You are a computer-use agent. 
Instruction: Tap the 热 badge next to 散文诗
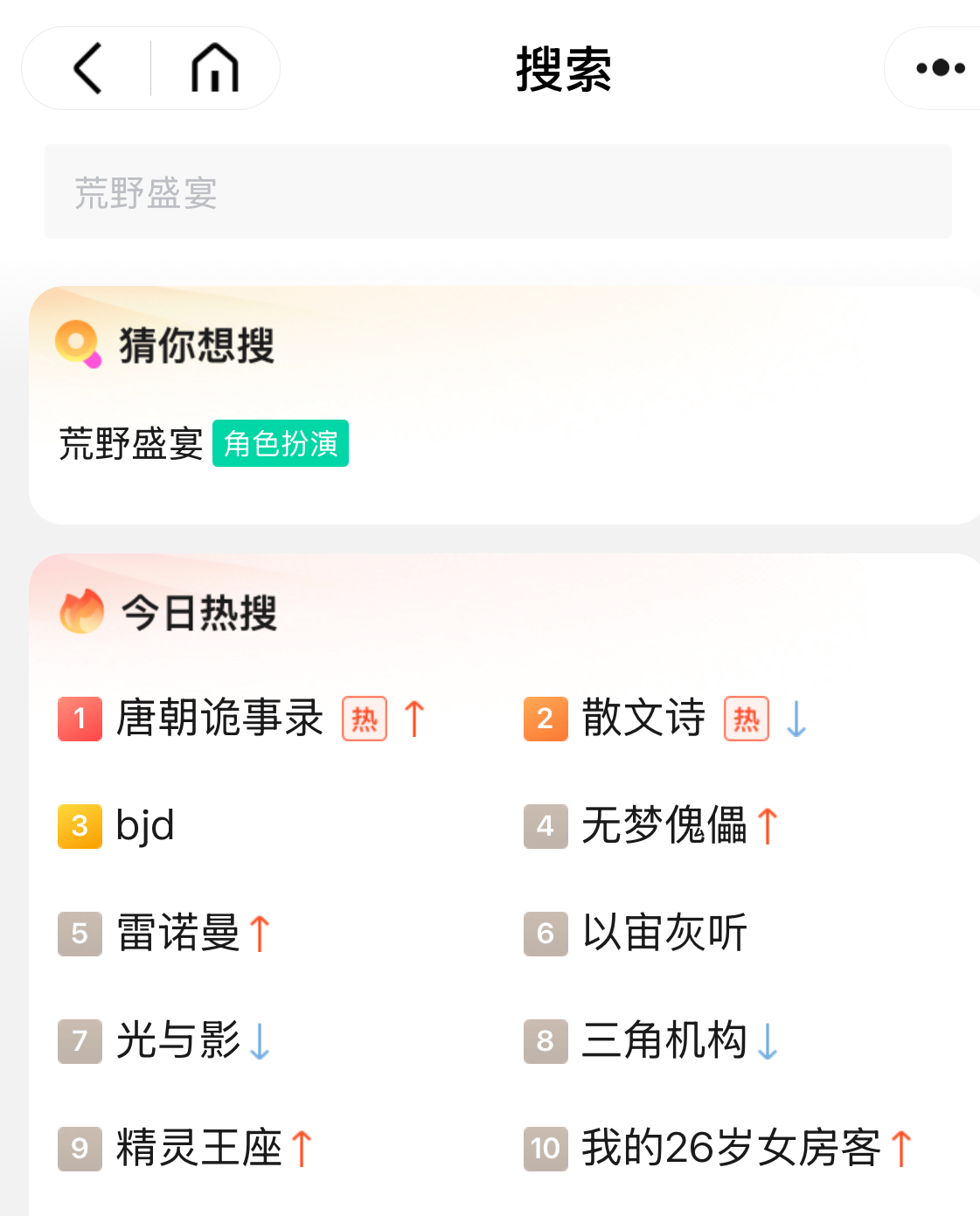tap(745, 719)
